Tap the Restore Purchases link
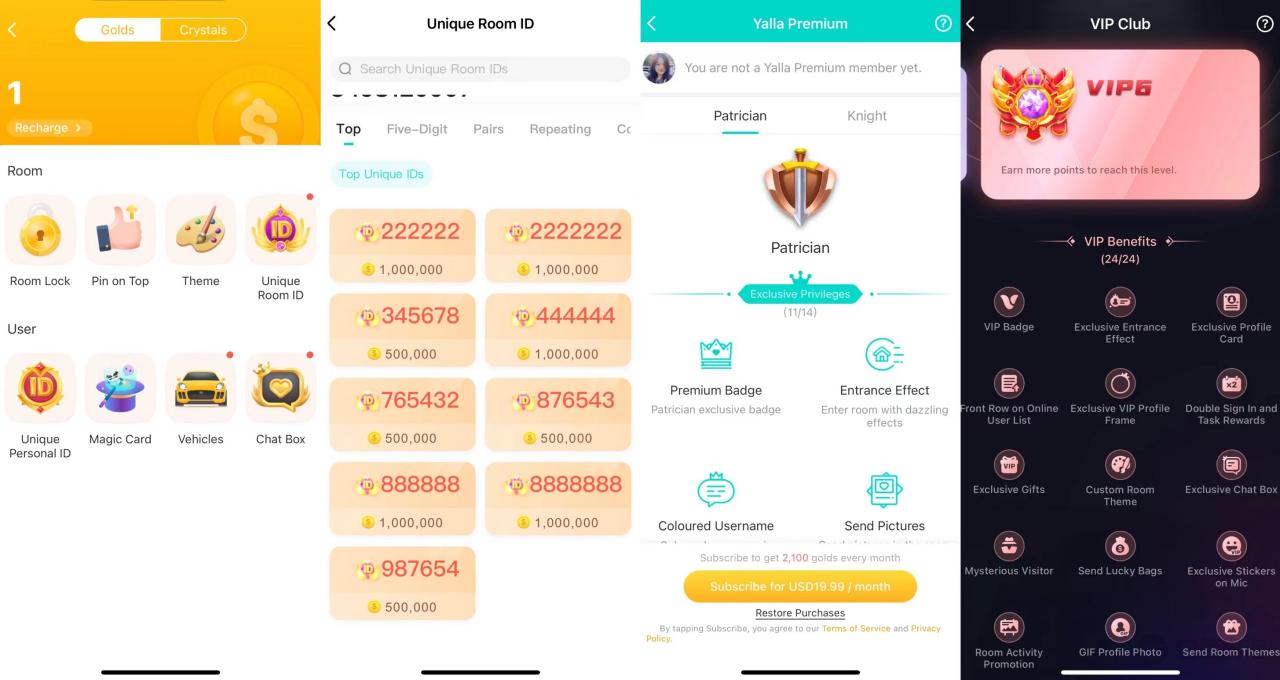Screen dimensions: 1280x680 800,613
